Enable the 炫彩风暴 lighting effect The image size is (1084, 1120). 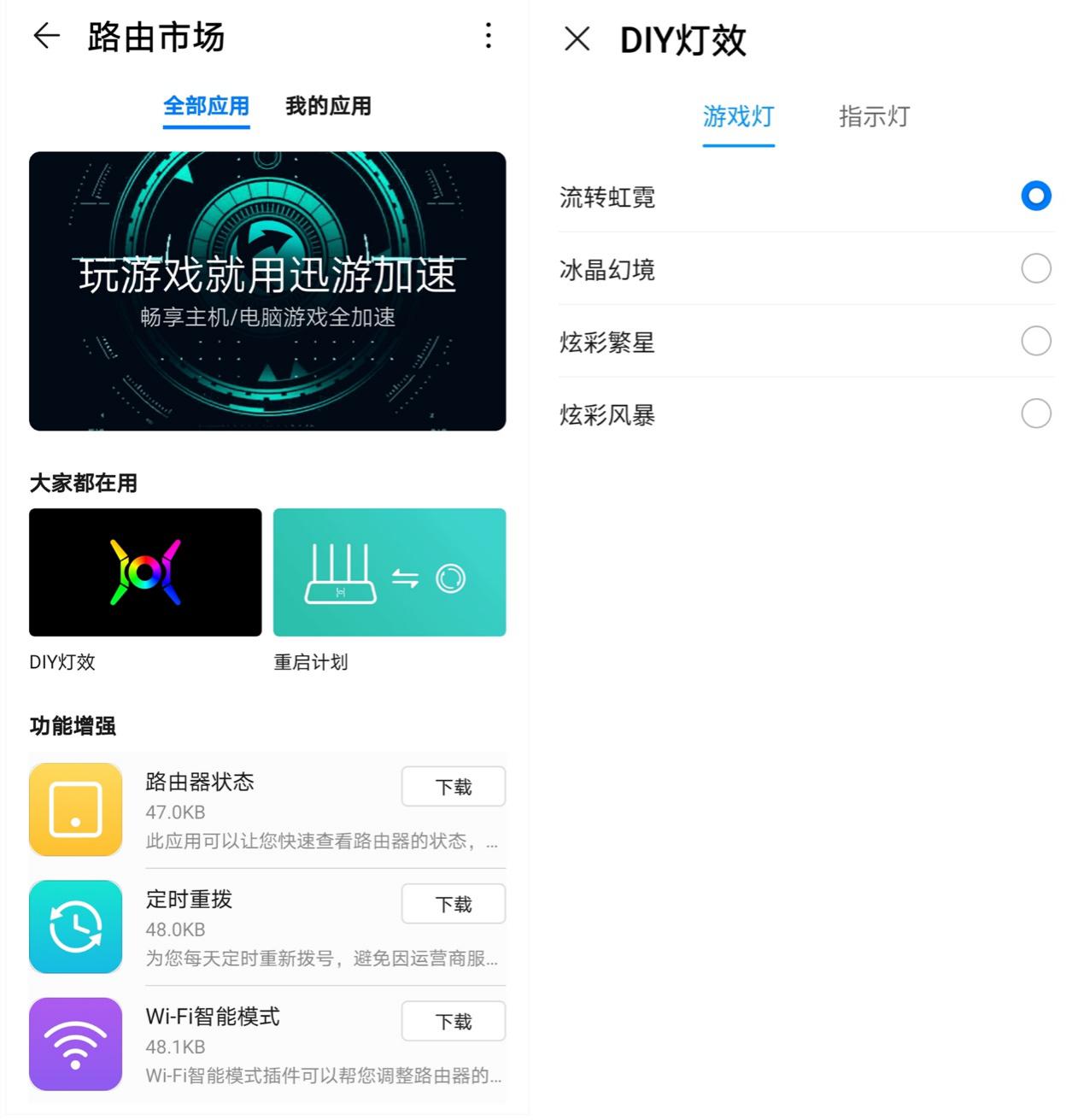(x=1035, y=413)
